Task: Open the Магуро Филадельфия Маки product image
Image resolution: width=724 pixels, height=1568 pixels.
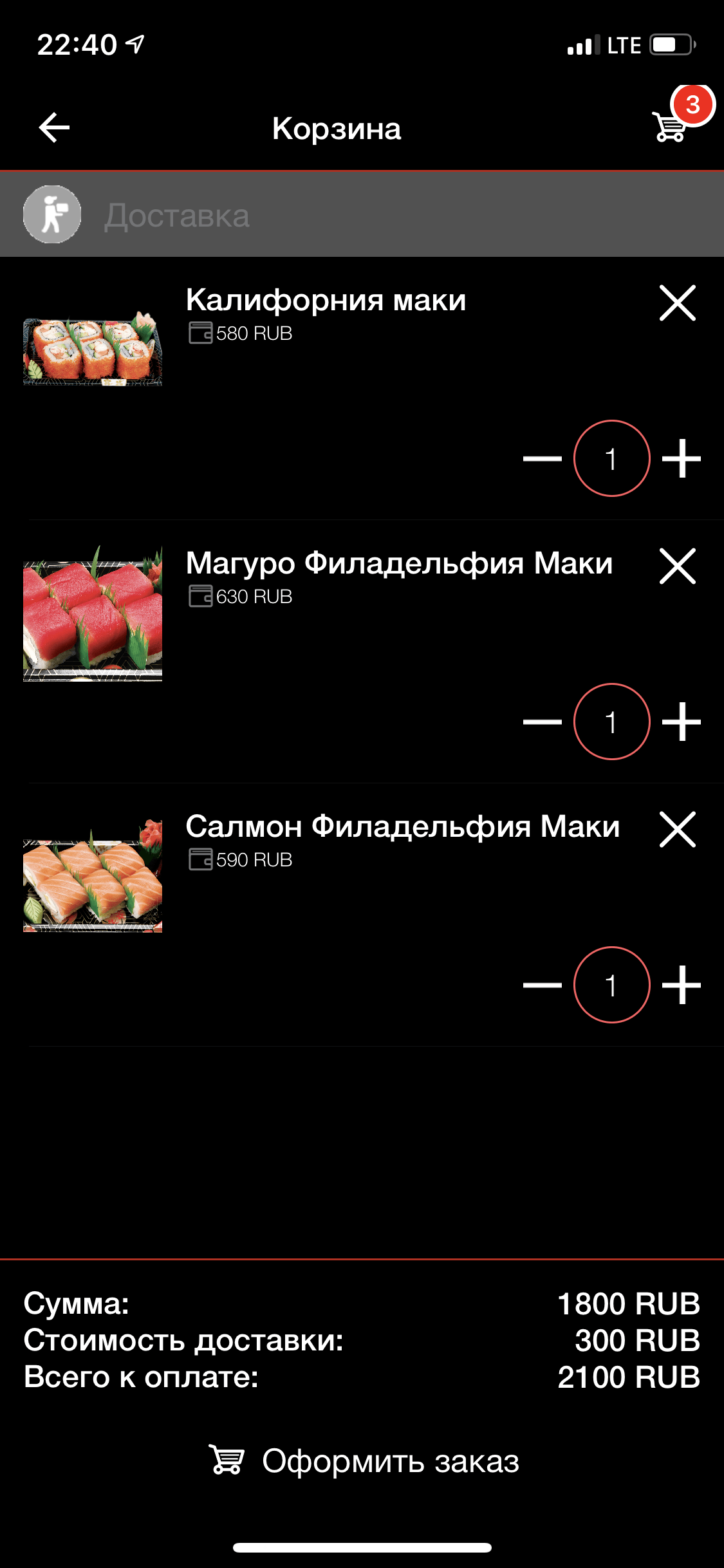Action: click(93, 614)
